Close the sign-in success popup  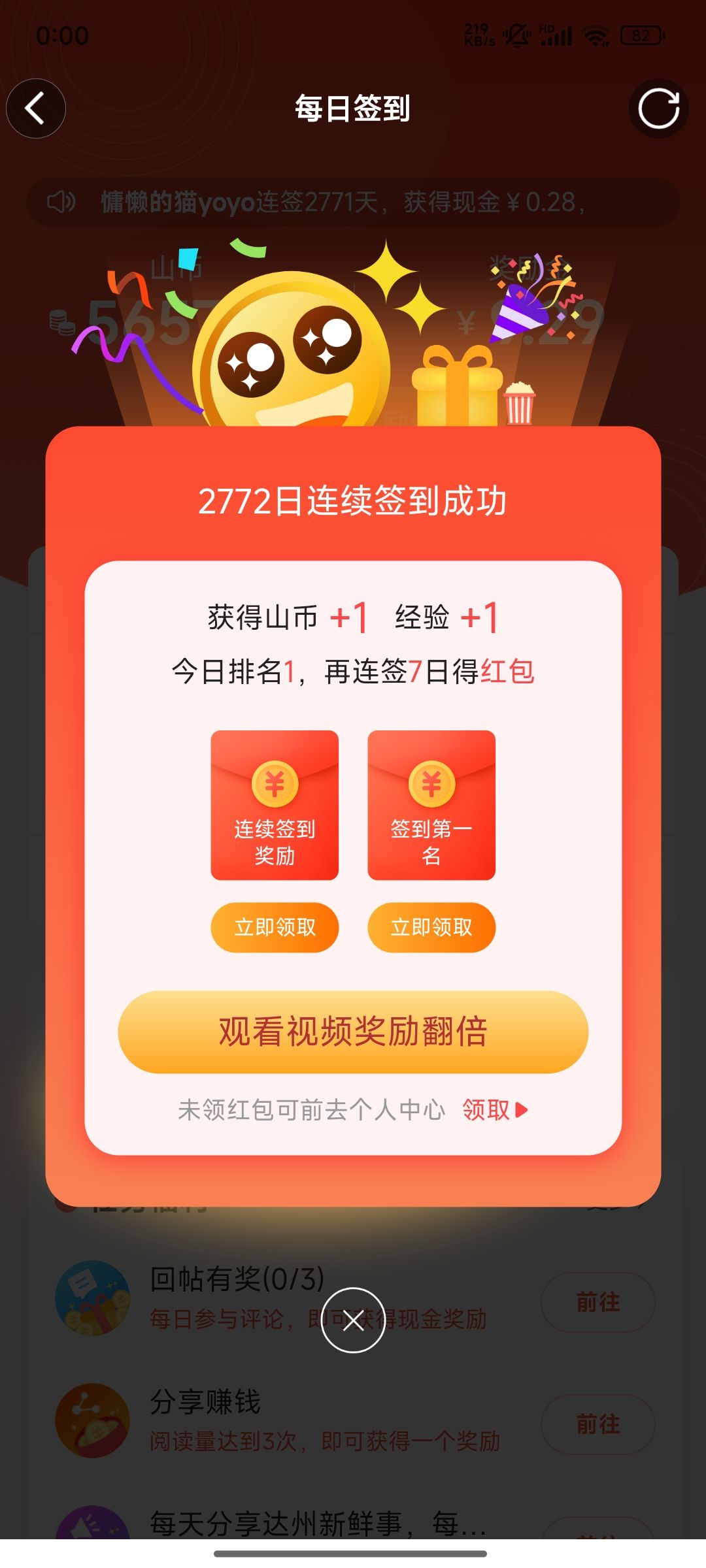click(x=353, y=1320)
